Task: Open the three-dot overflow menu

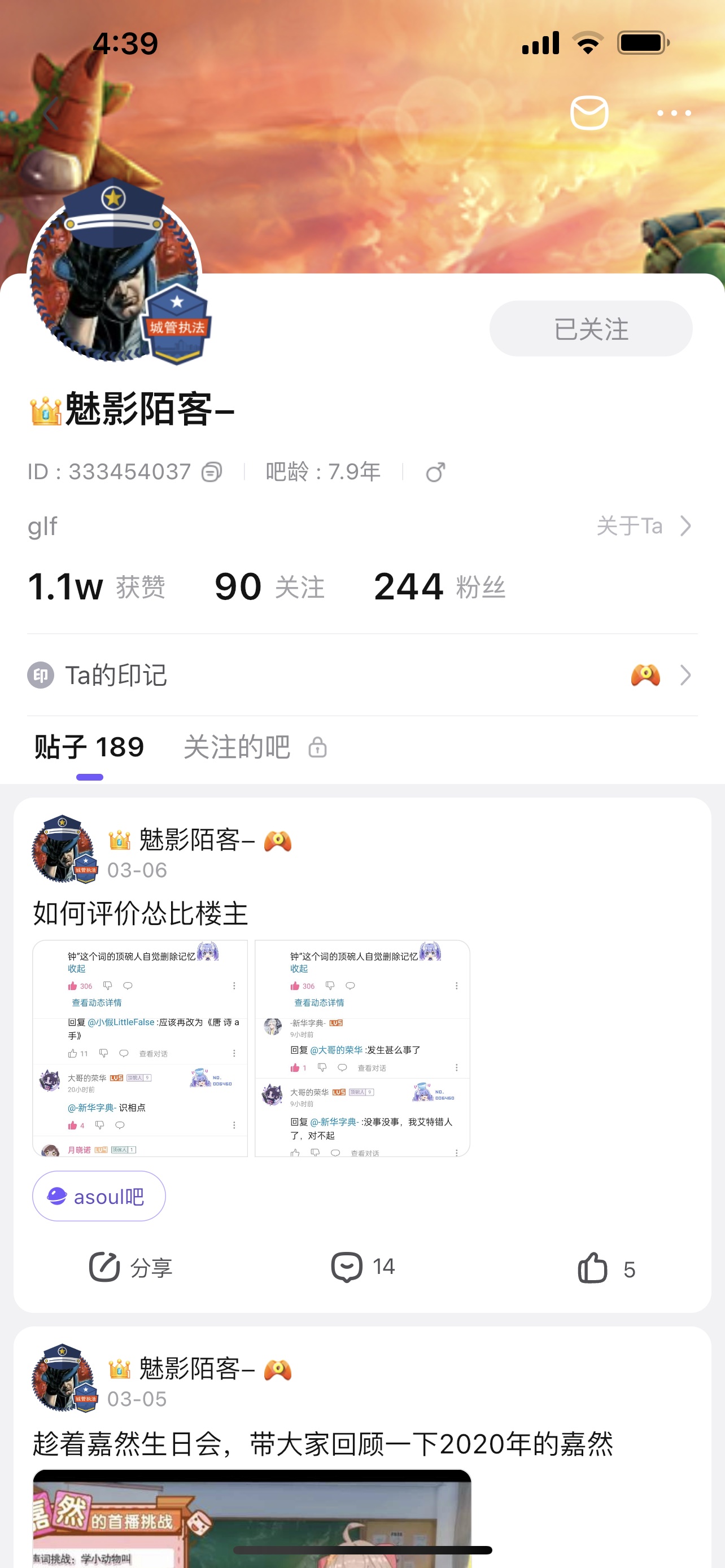Action: (x=674, y=113)
